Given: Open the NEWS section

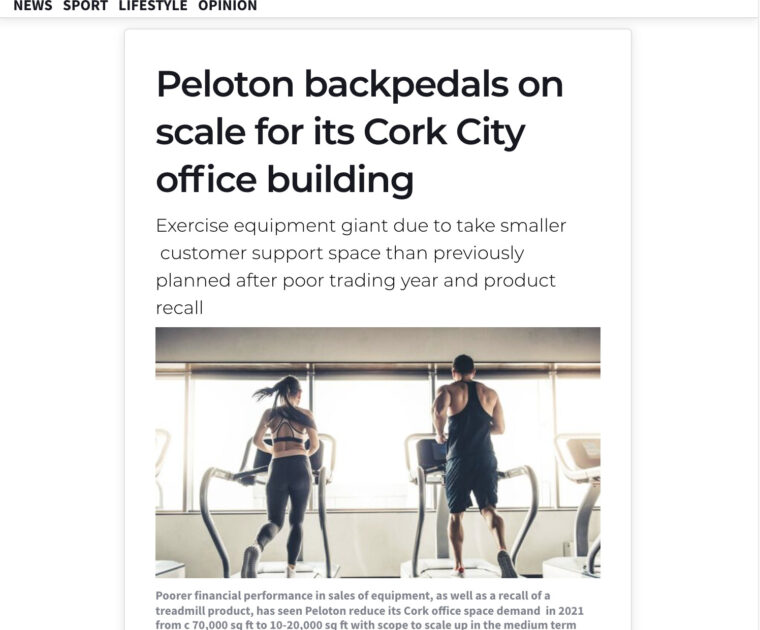Looking at the screenshot, I should [32, 6].
